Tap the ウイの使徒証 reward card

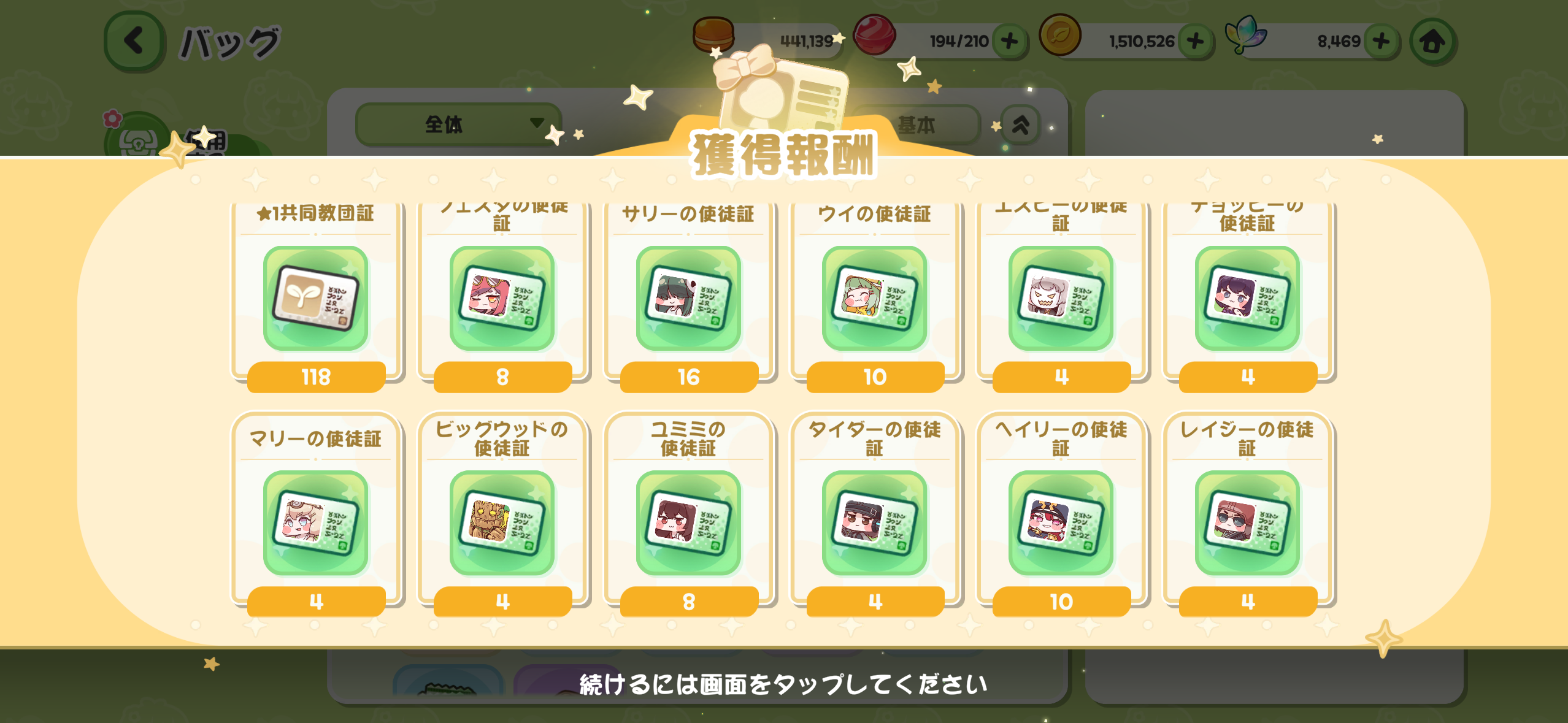point(875,294)
